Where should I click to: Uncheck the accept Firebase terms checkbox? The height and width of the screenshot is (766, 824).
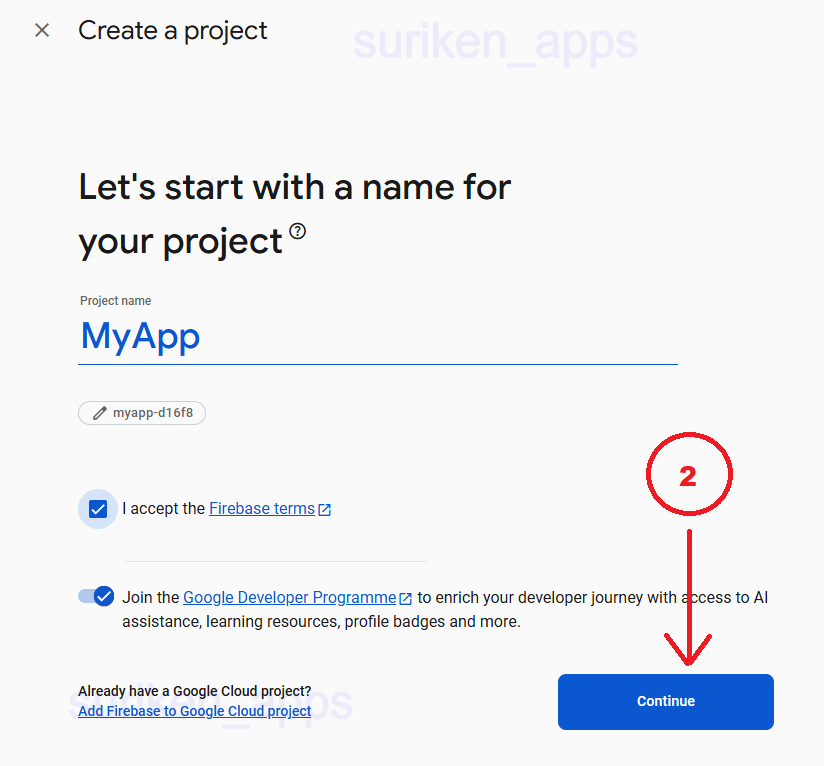click(97, 509)
